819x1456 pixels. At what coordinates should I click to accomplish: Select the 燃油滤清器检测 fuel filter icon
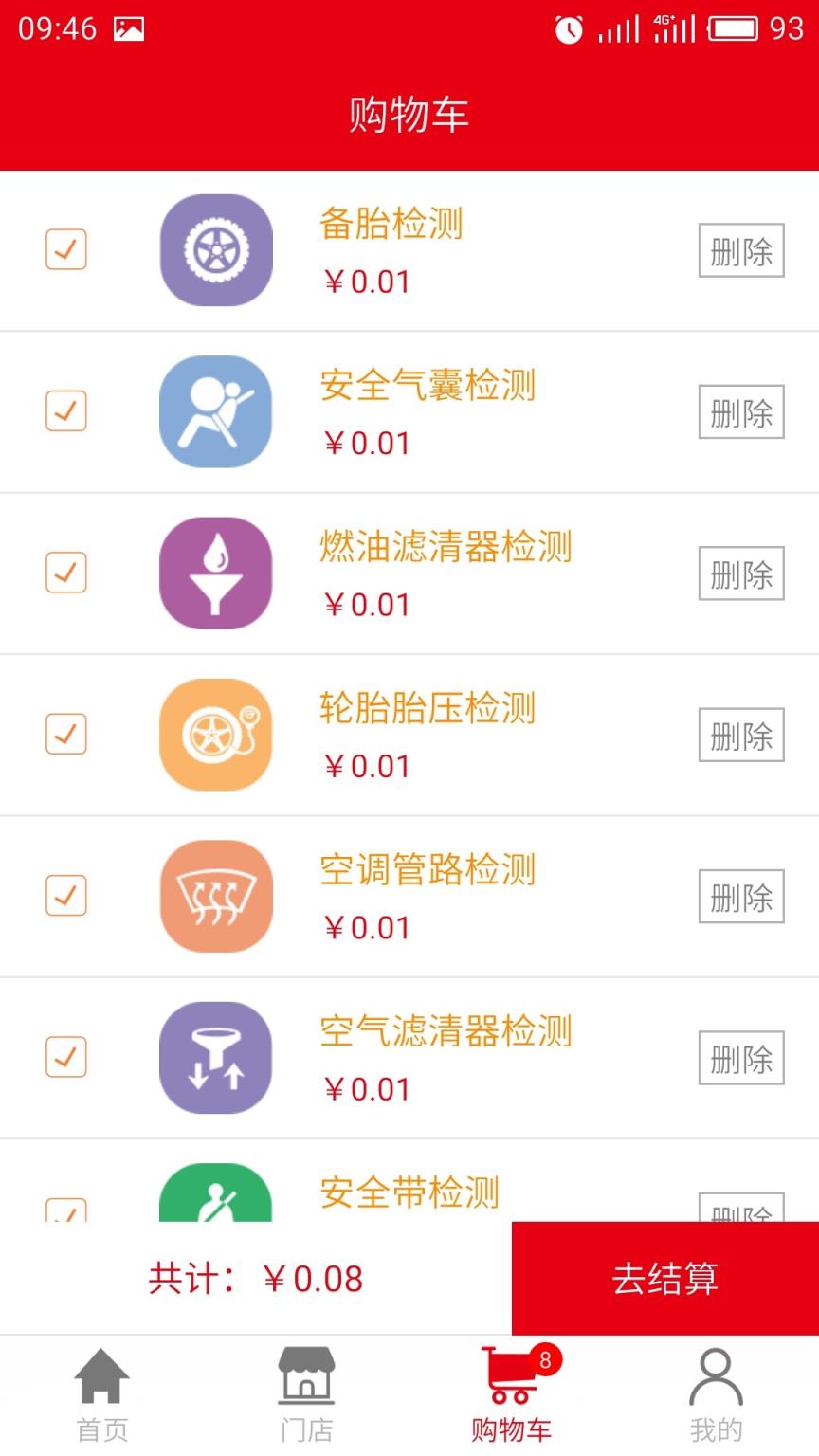click(216, 573)
